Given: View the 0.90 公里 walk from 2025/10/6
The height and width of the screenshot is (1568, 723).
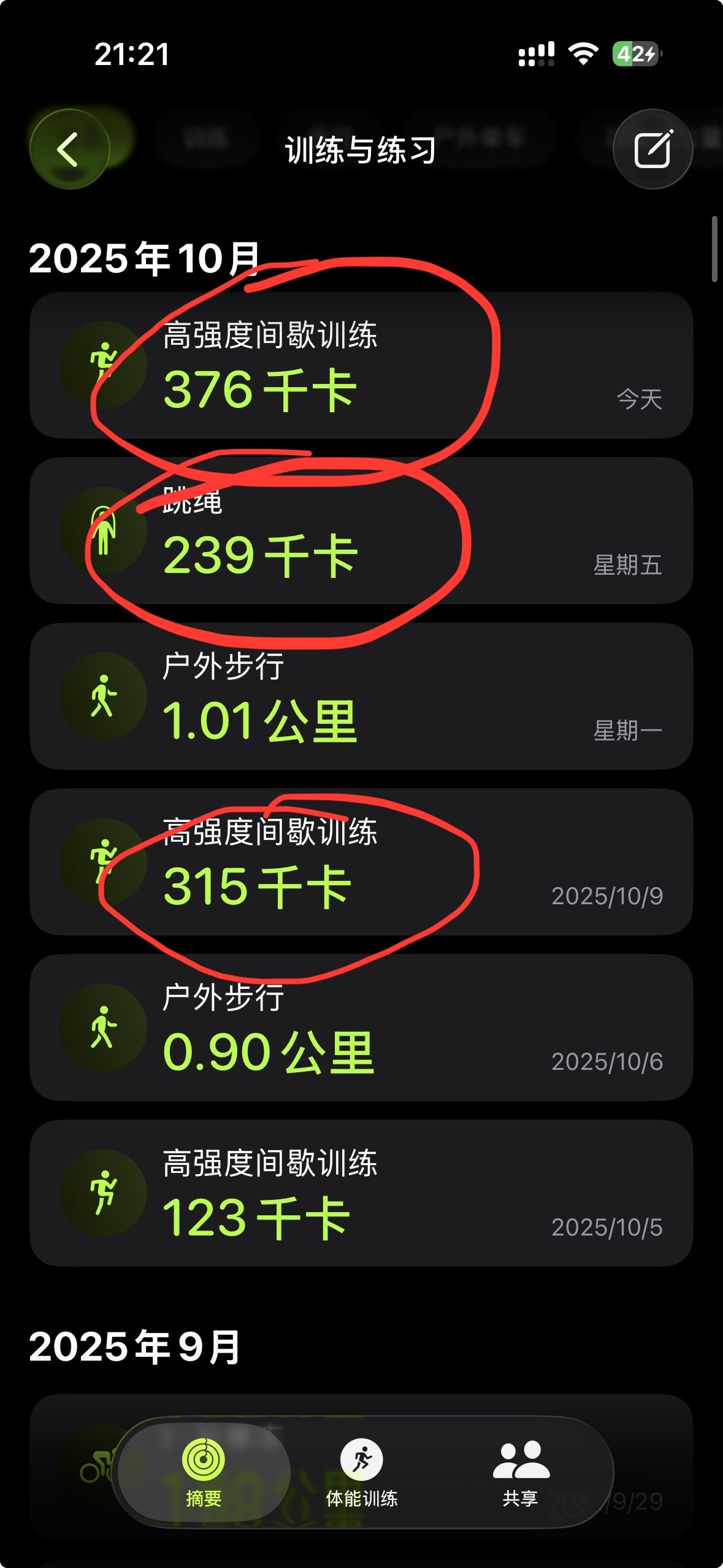Looking at the screenshot, I should 361,1028.
